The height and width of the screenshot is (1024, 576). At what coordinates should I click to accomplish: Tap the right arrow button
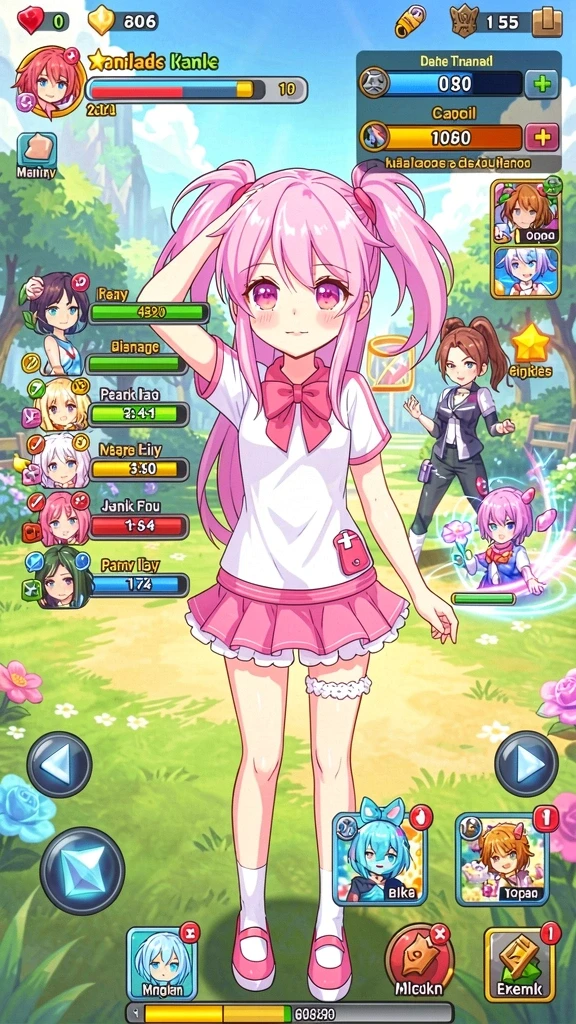point(526,763)
